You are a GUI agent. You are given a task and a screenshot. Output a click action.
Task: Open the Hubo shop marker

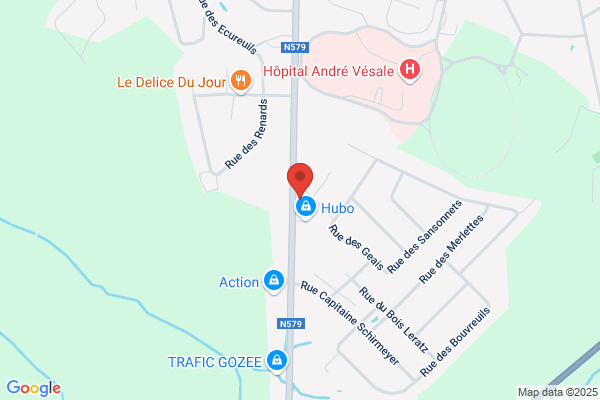pos(306,207)
